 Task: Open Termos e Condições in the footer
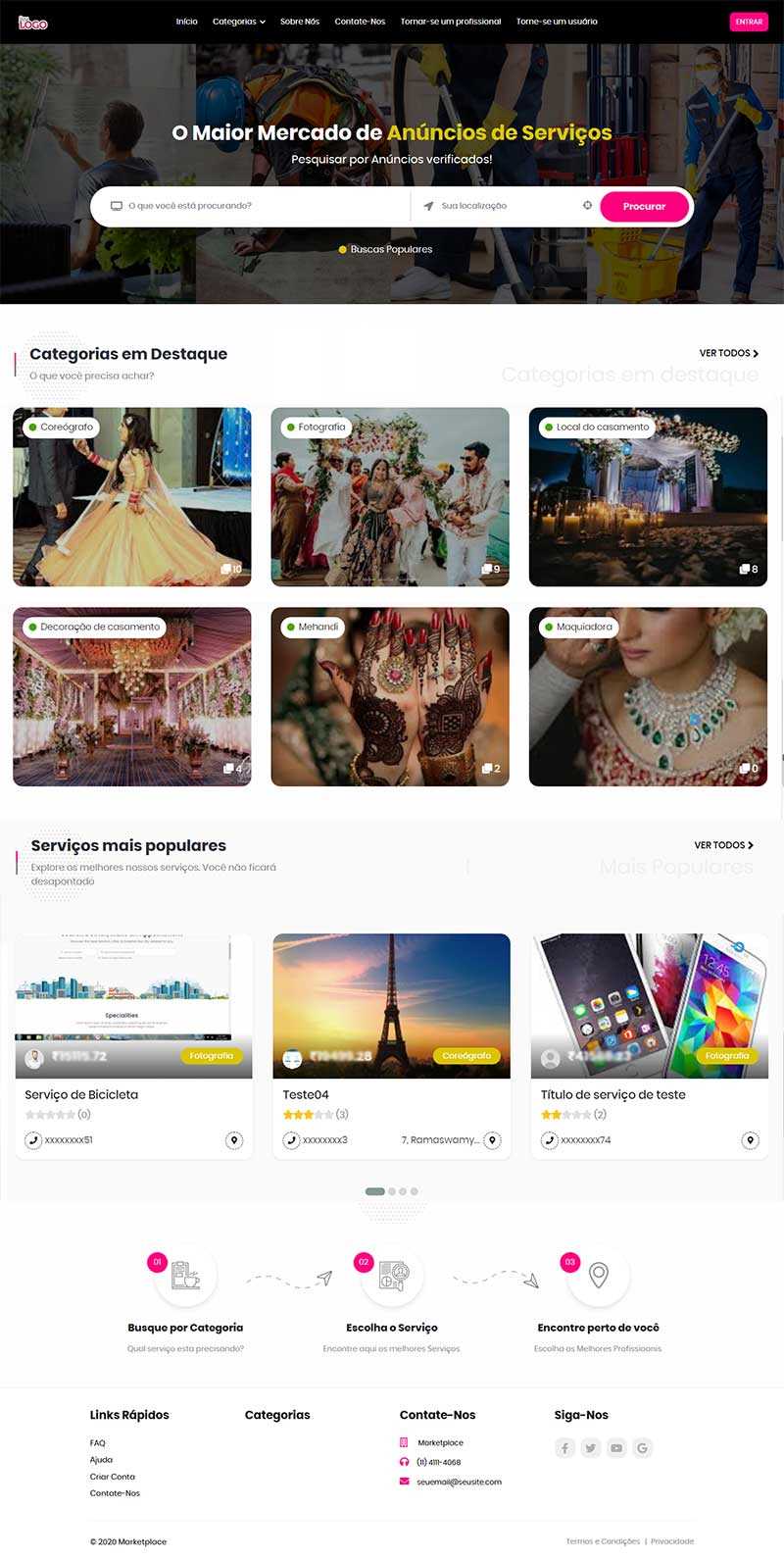tap(603, 1541)
